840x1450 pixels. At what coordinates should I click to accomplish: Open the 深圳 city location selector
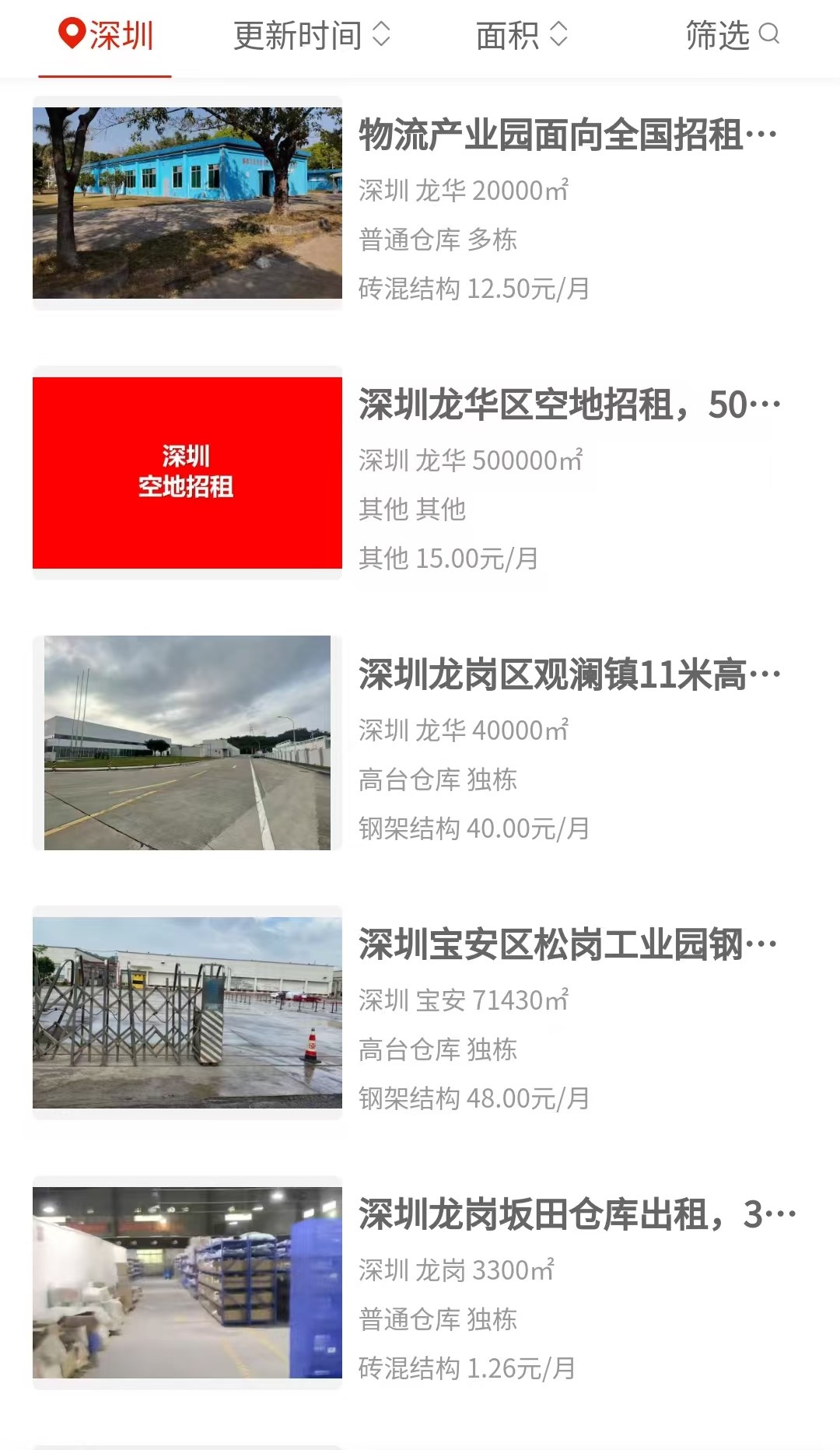pyautogui.click(x=106, y=36)
